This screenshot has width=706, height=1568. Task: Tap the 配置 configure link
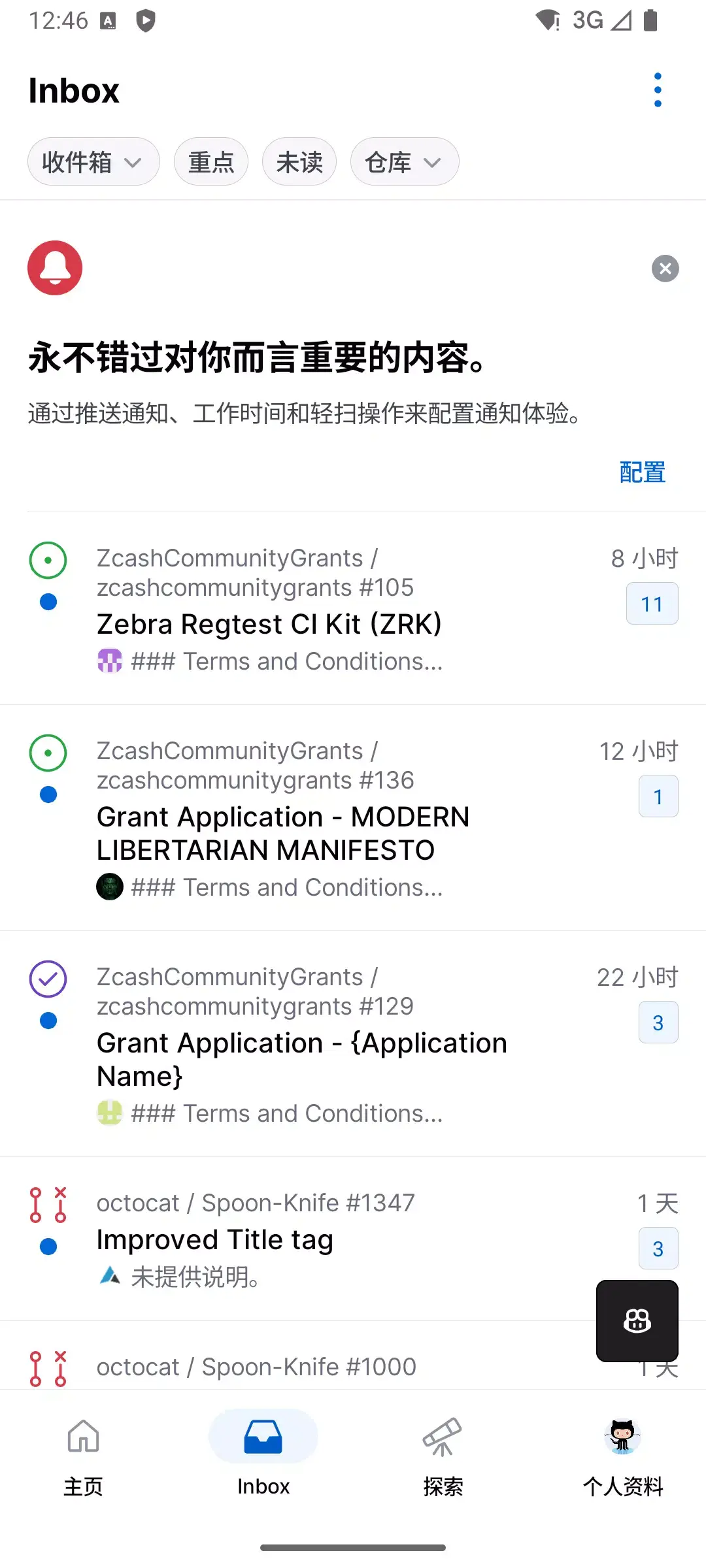tap(643, 472)
